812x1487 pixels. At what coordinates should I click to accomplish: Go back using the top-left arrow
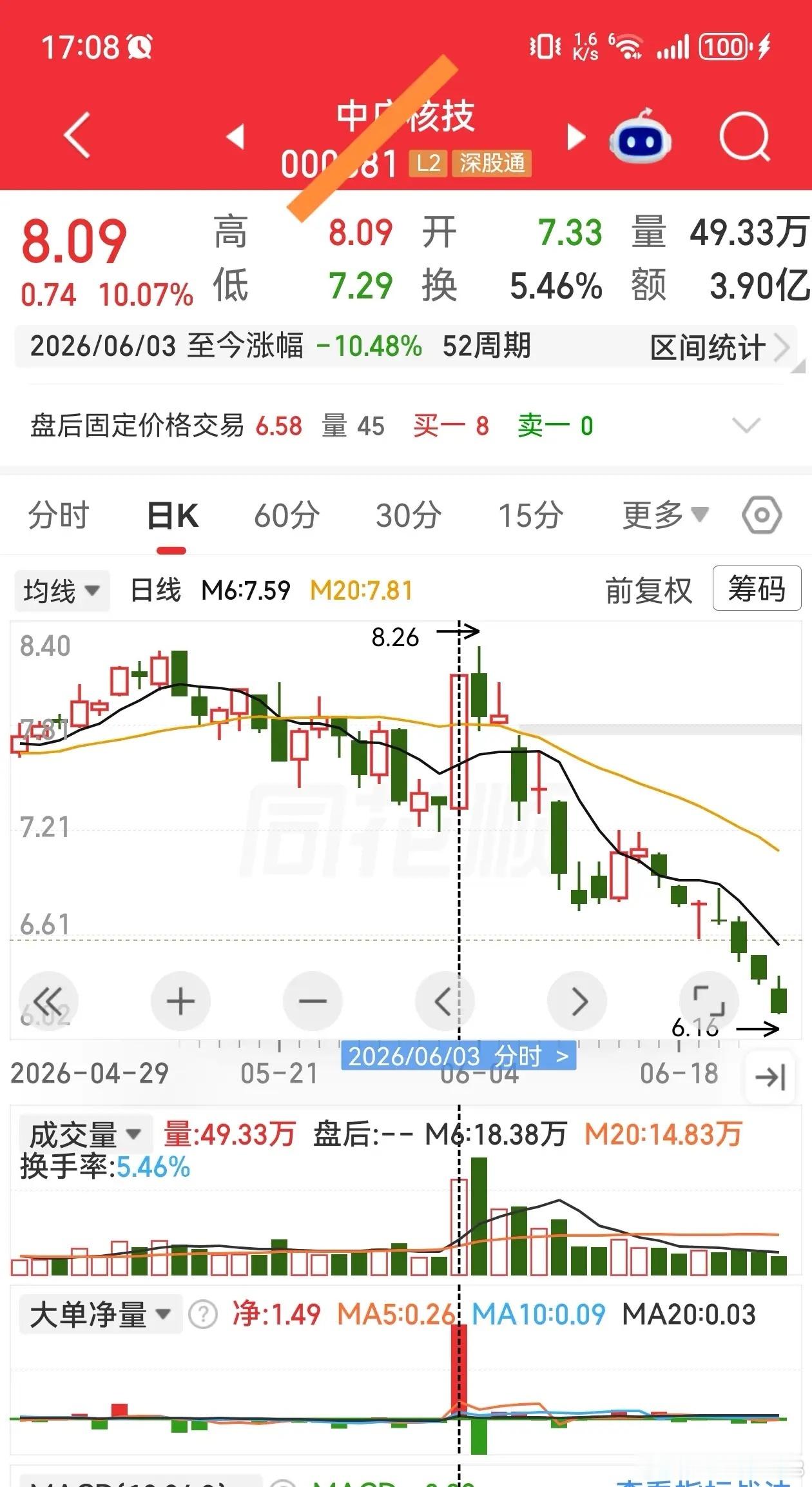77,135
